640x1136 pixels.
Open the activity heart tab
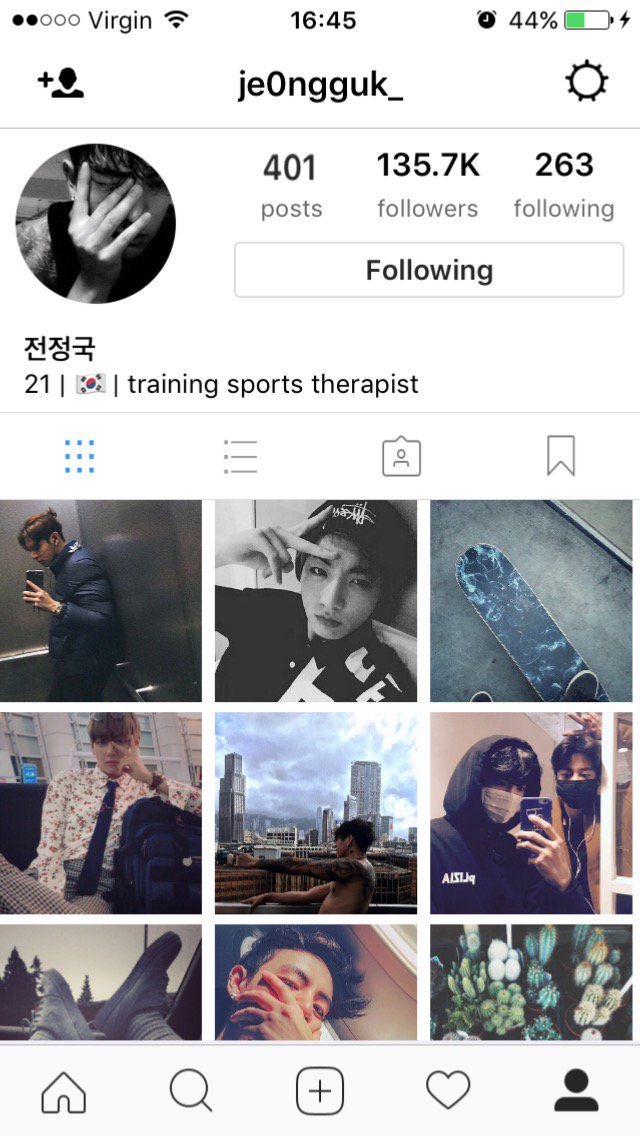[448, 1090]
